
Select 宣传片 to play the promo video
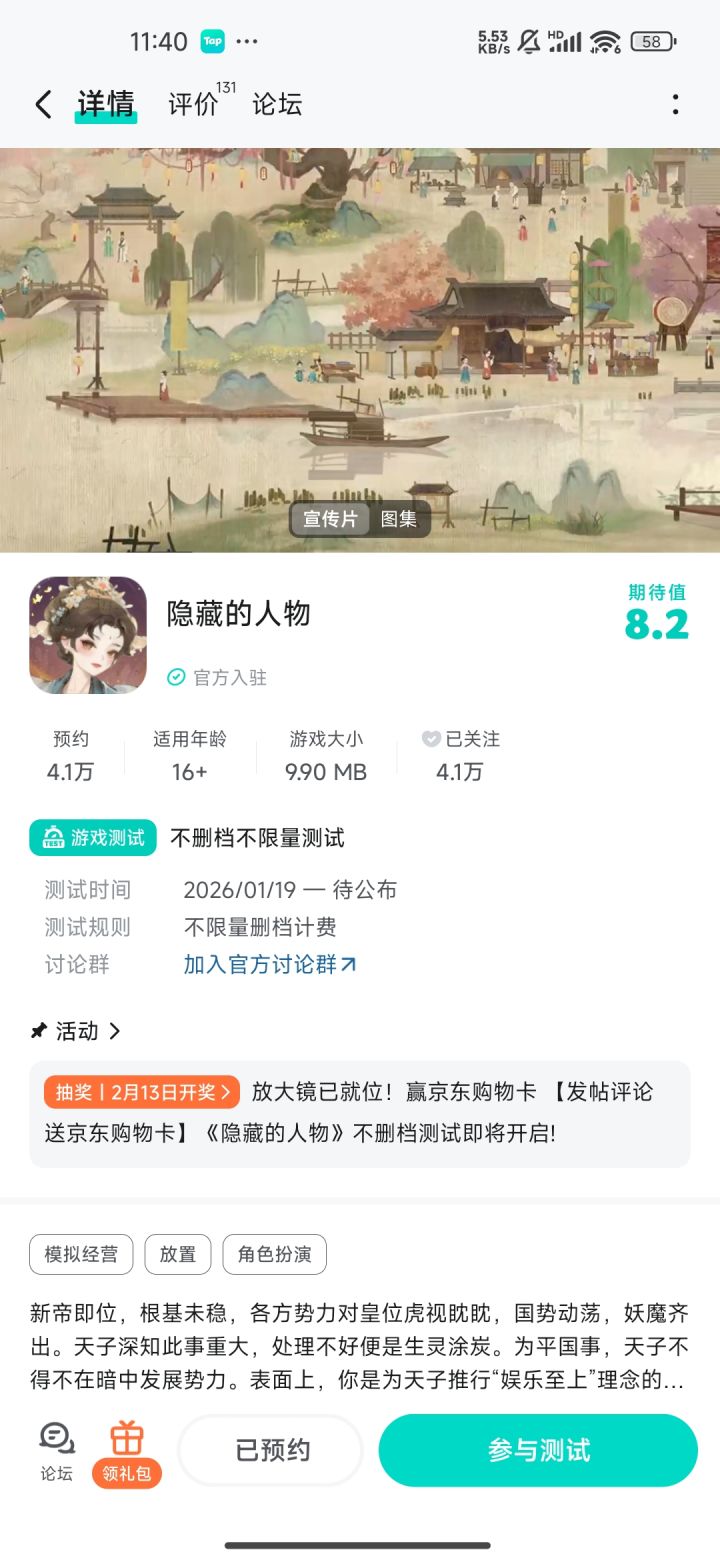330,519
